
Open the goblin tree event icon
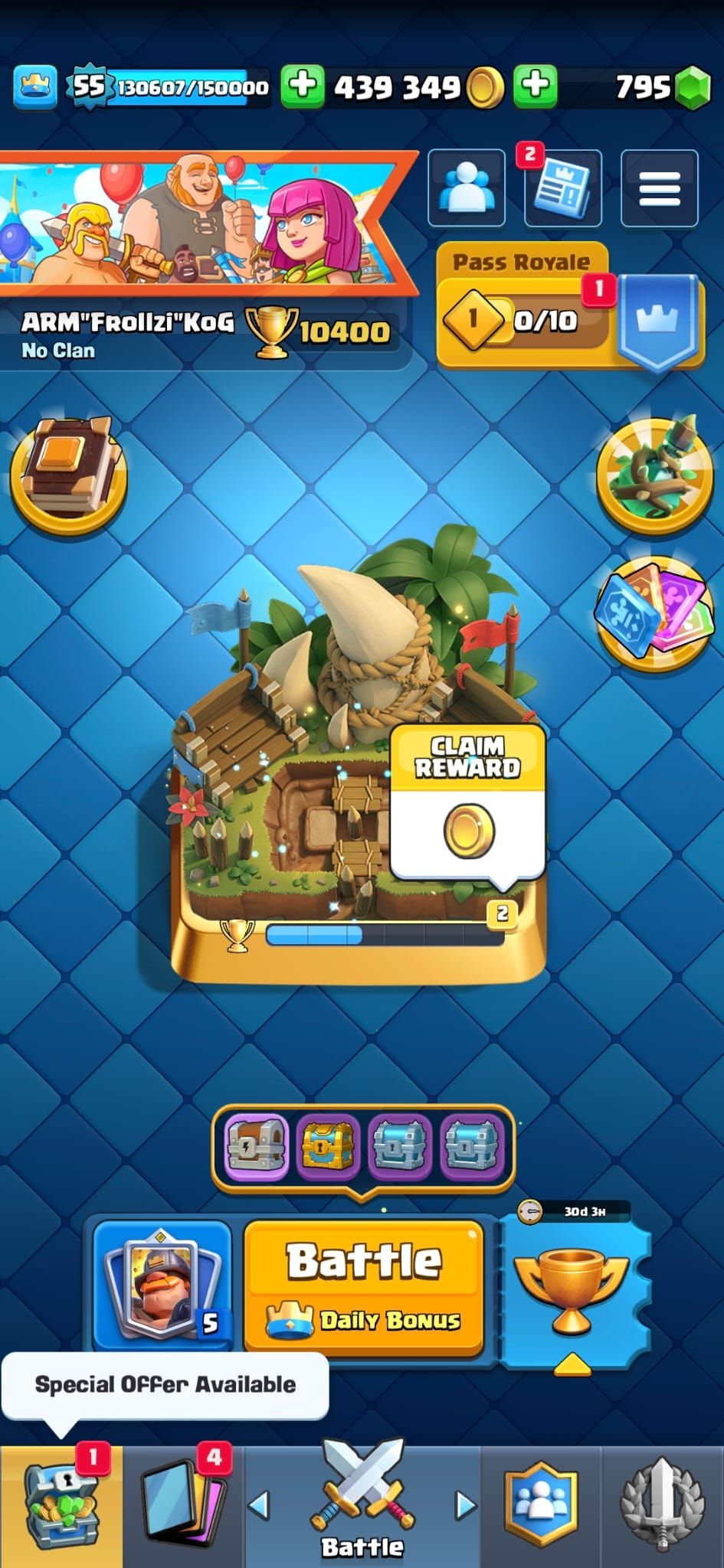(x=655, y=475)
